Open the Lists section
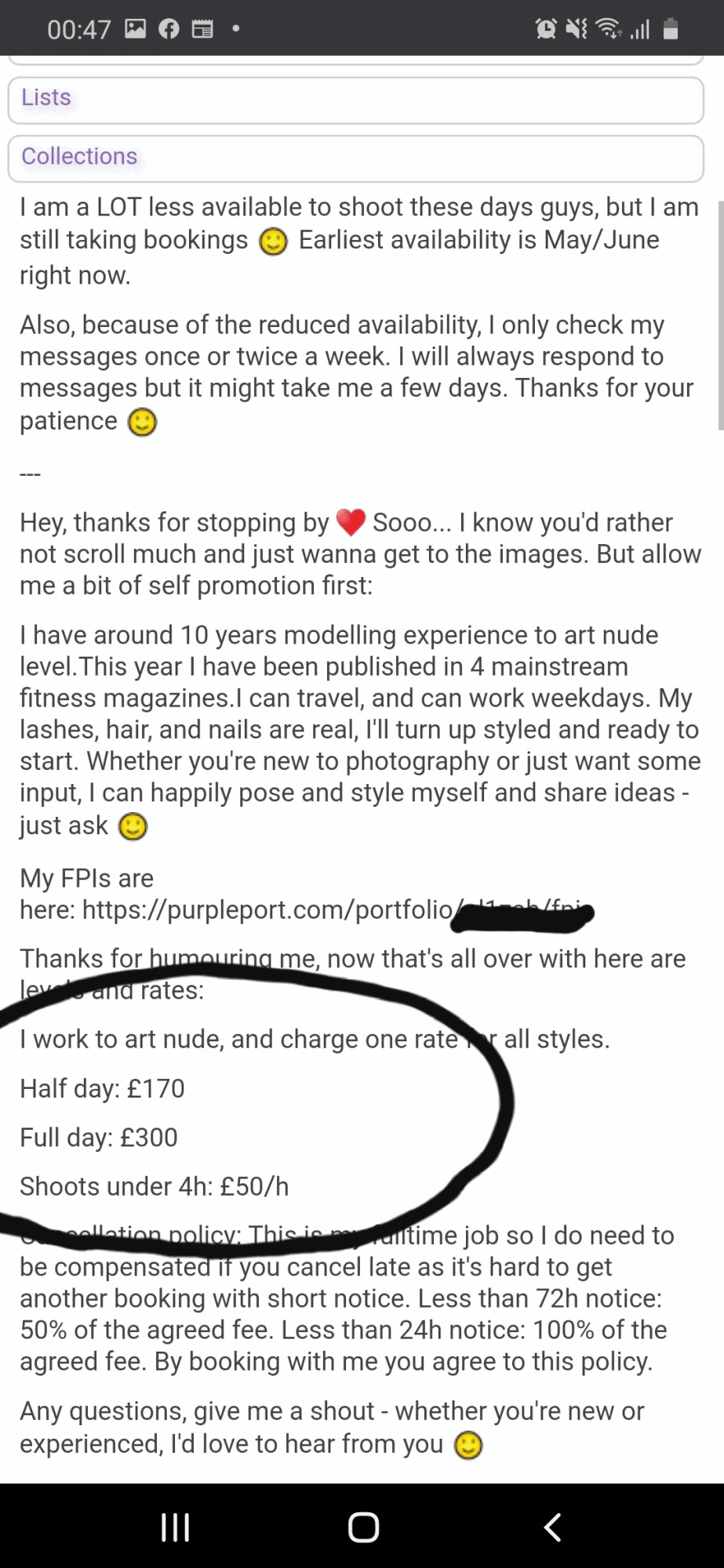 tap(355, 100)
